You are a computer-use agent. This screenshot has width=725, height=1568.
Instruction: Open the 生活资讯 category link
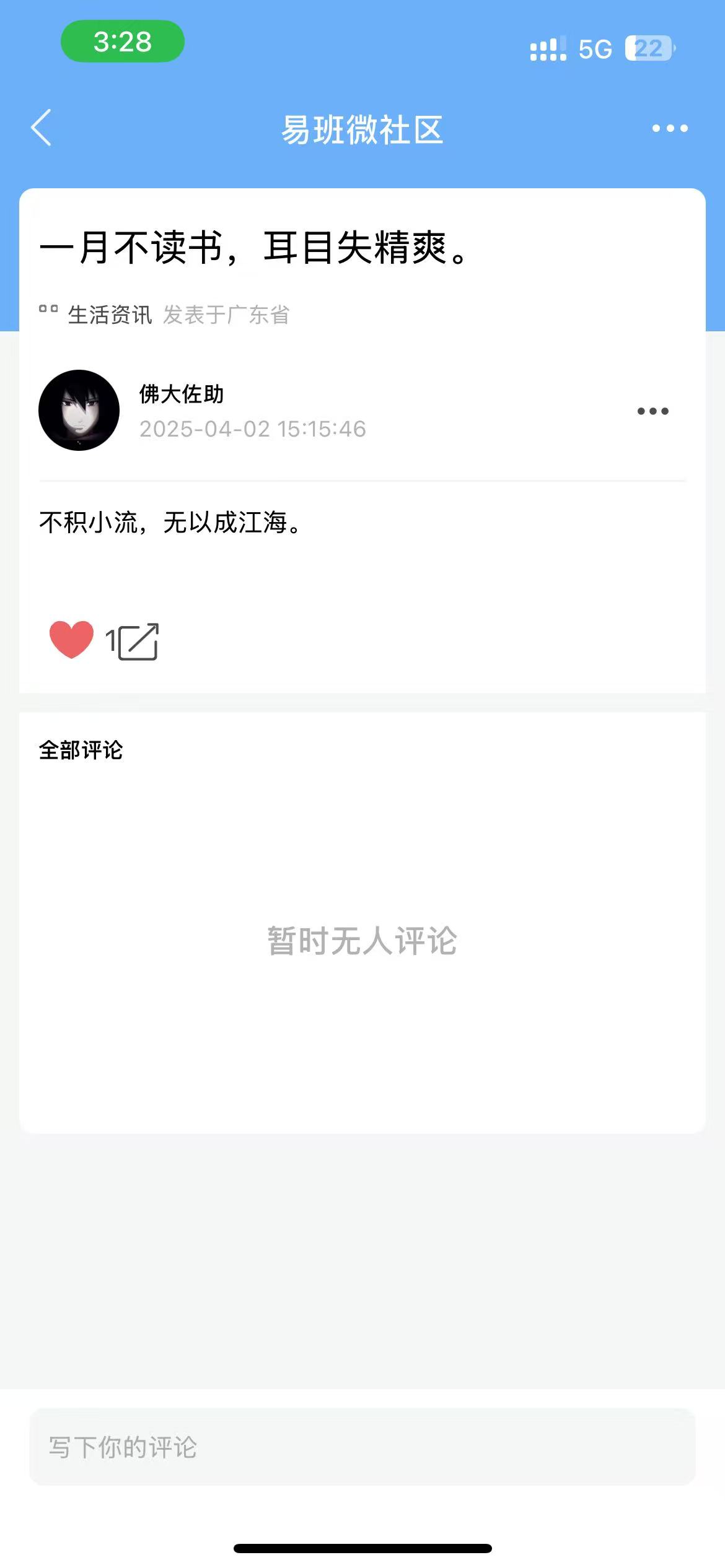[109, 315]
